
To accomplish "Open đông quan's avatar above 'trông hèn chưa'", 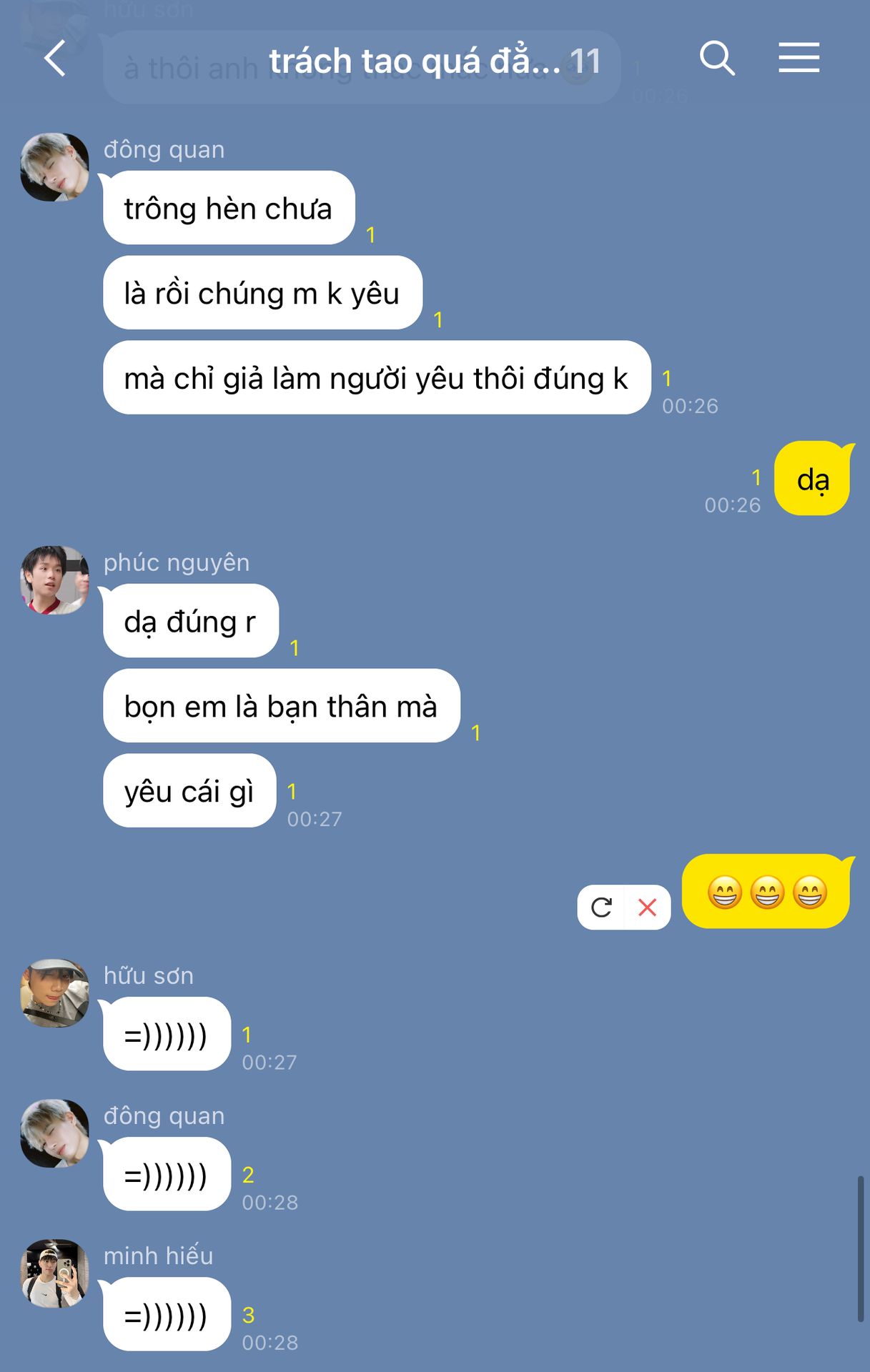I will coord(55,167).
